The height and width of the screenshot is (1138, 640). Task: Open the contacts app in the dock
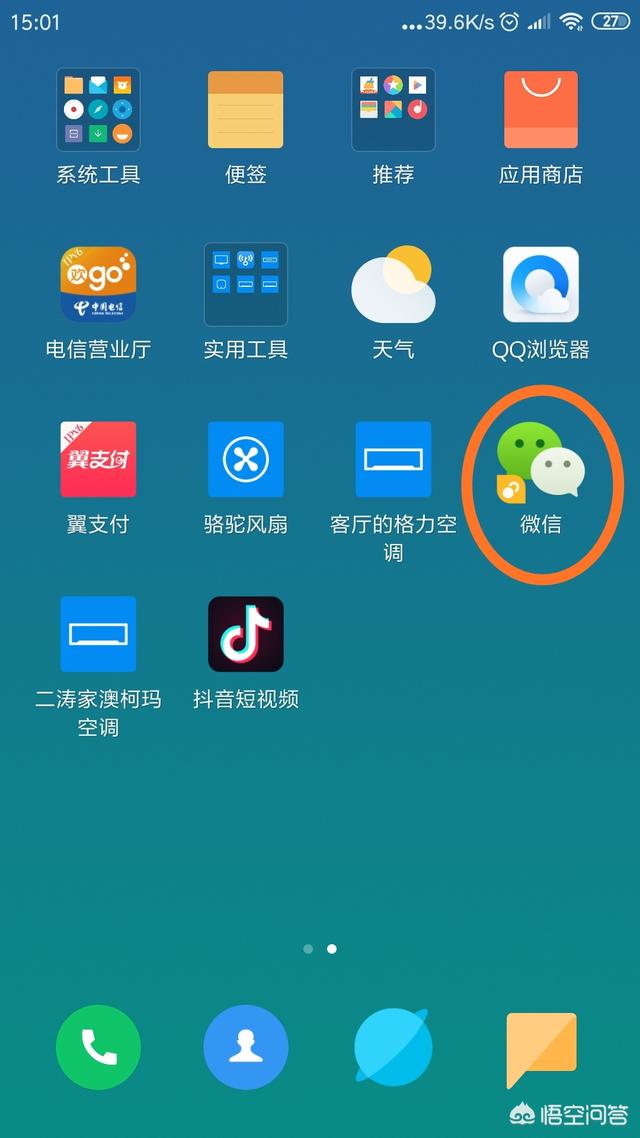(x=246, y=1047)
